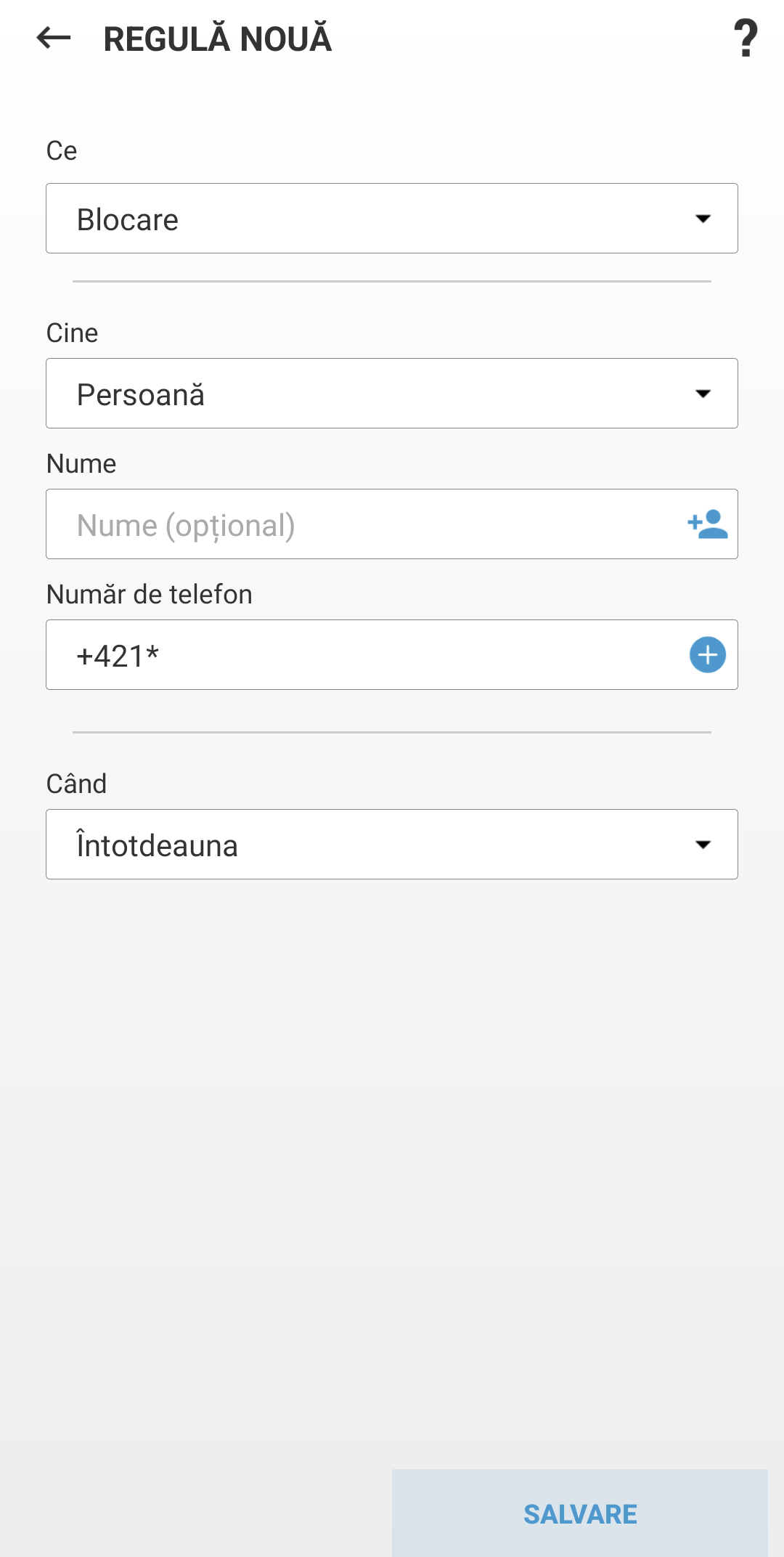Go back from Regulă nouă screen
Viewport: 784px width, 1557px height.
coord(54,38)
